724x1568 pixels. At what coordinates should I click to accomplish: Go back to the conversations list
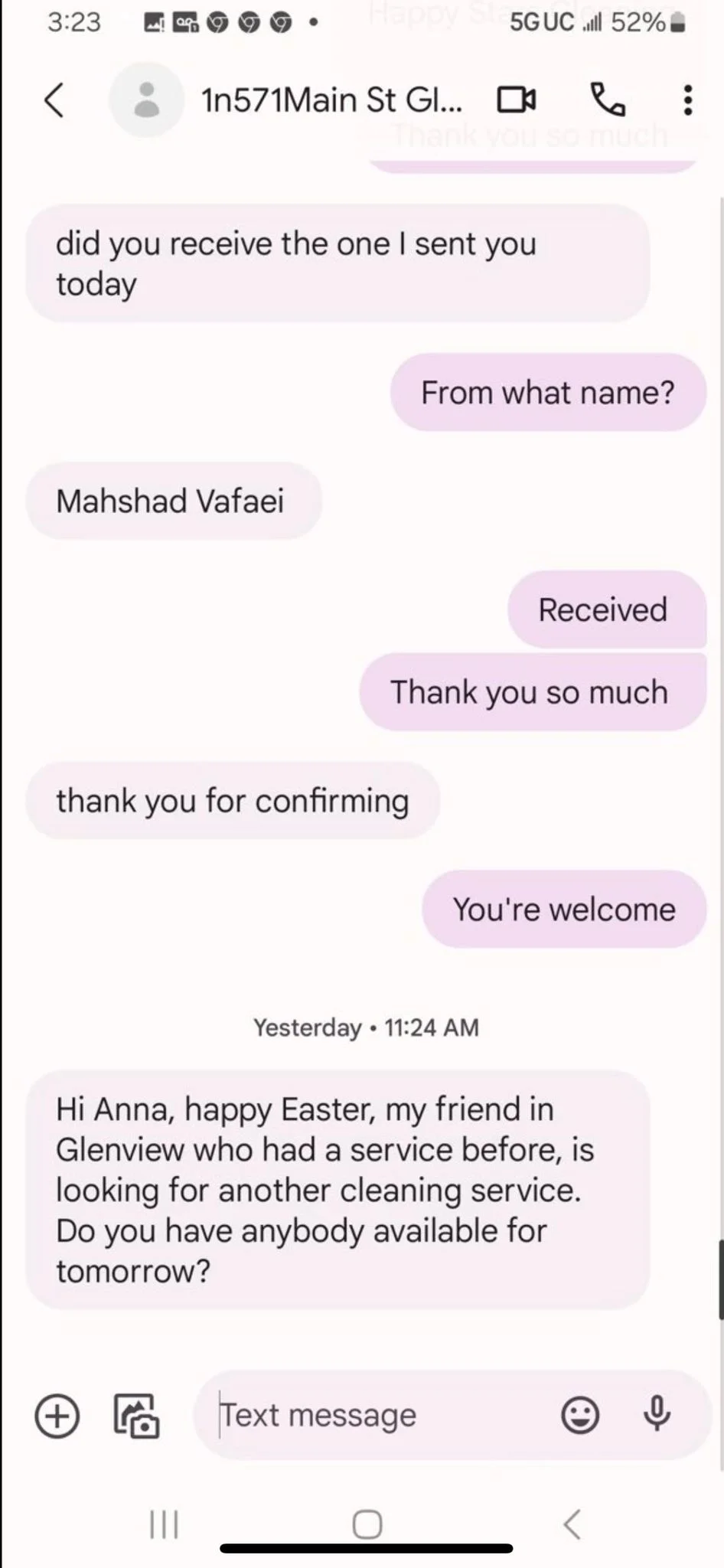click(x=54, y=100)
